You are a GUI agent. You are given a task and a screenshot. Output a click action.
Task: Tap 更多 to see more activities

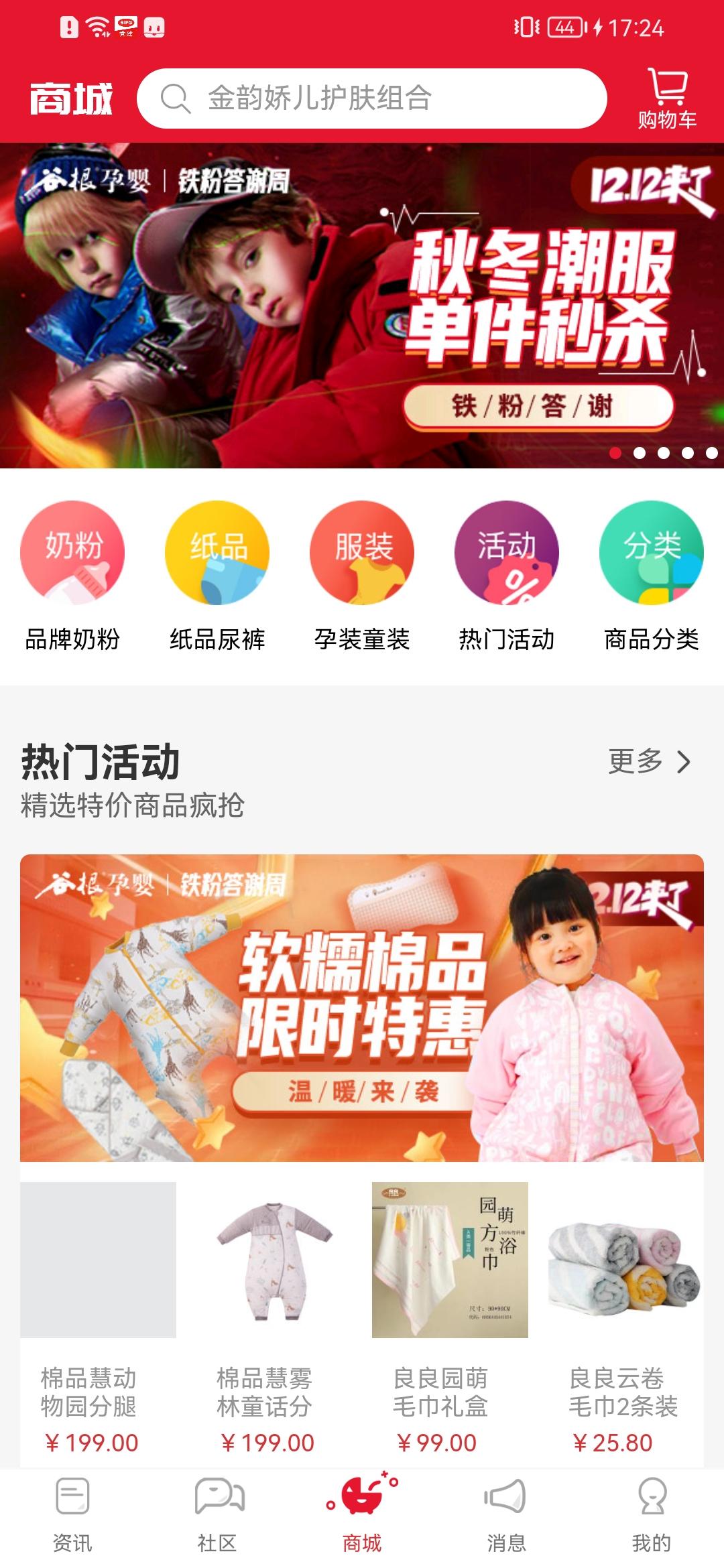point(648,762)
